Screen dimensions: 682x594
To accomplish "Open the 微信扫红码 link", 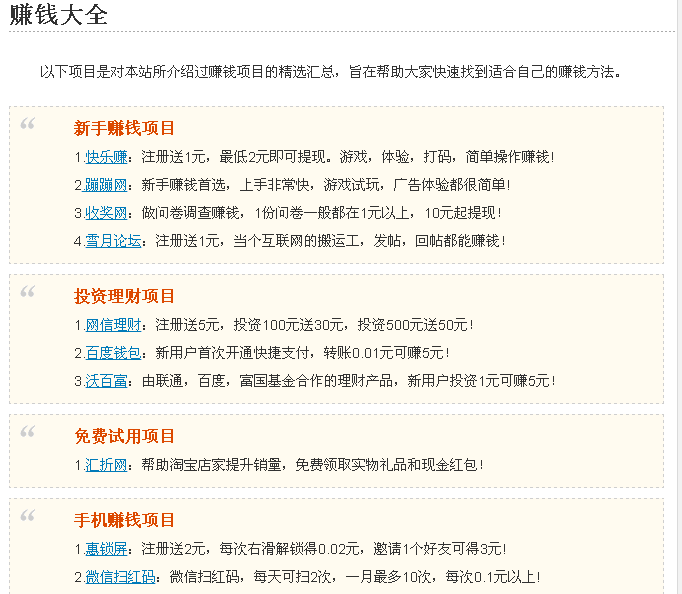I will (120, 577).
